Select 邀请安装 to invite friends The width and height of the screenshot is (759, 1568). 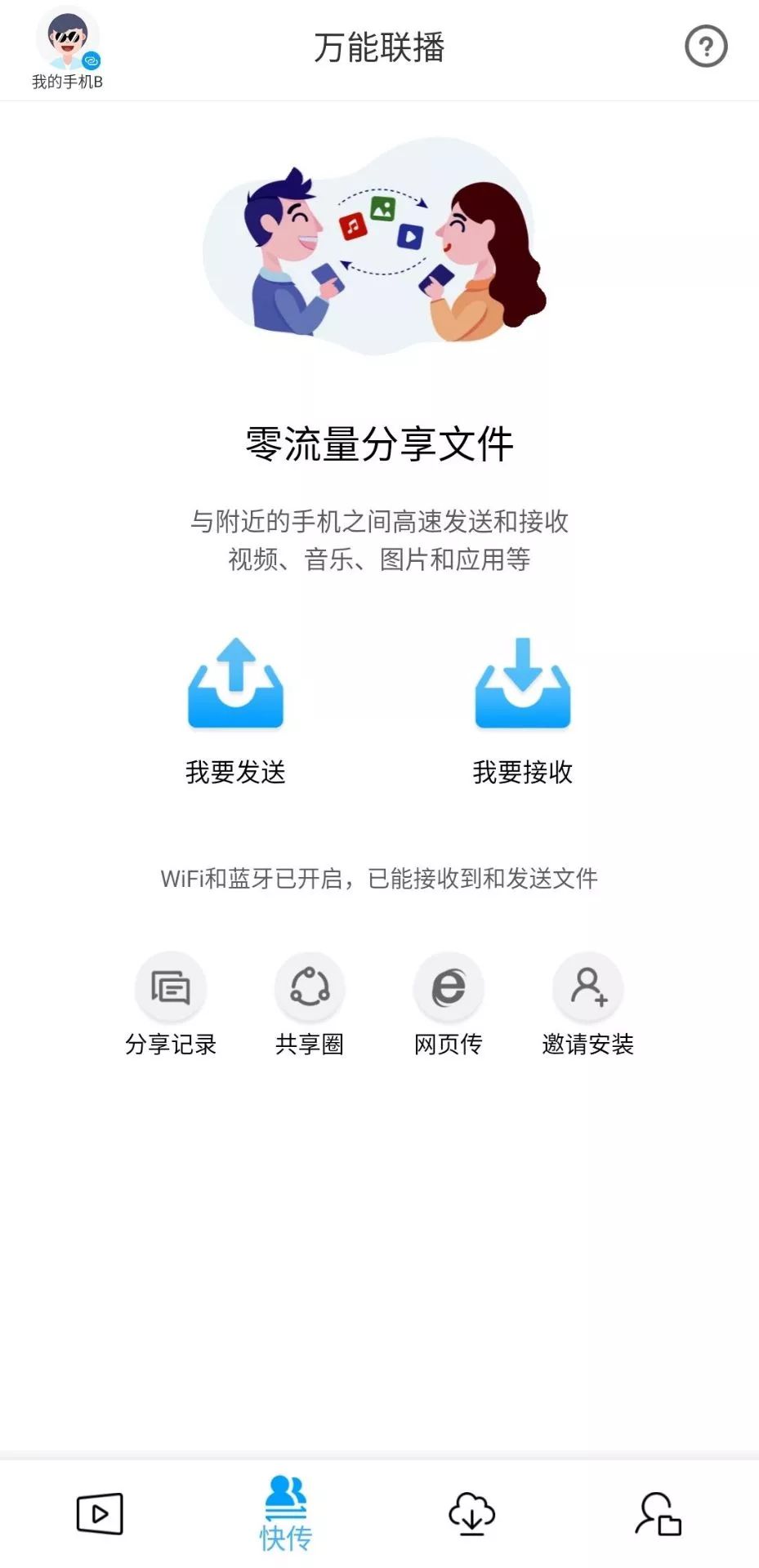[588, 1004]
